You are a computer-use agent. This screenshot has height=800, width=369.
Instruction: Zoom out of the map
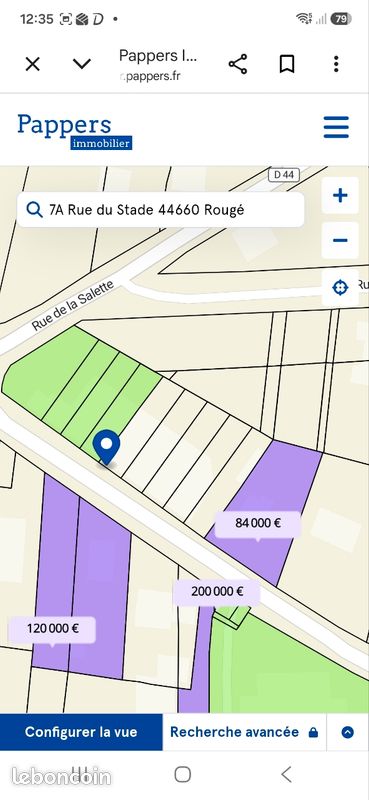point(340,240)
